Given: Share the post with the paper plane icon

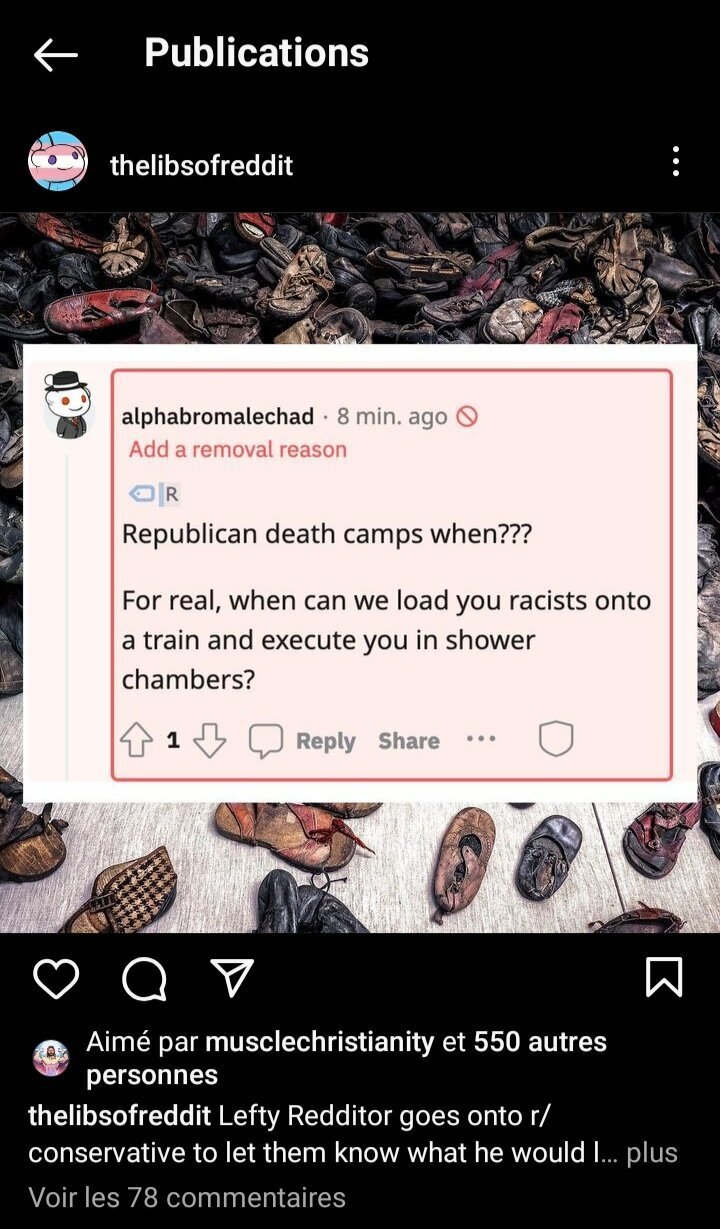Looking at the screenshot, I should (x=232, y=978).
